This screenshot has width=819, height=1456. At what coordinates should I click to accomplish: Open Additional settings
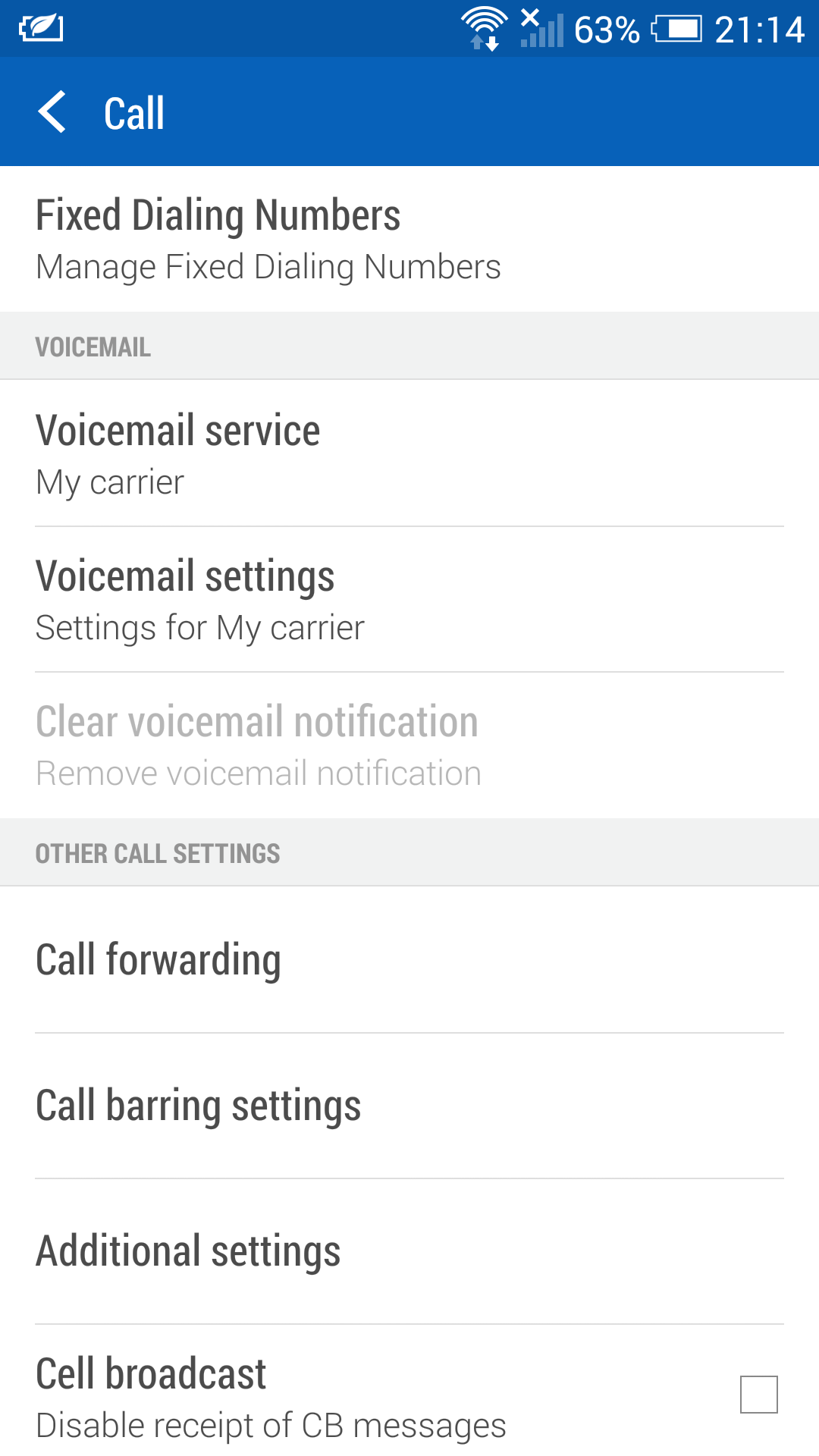click(409, 1251)
